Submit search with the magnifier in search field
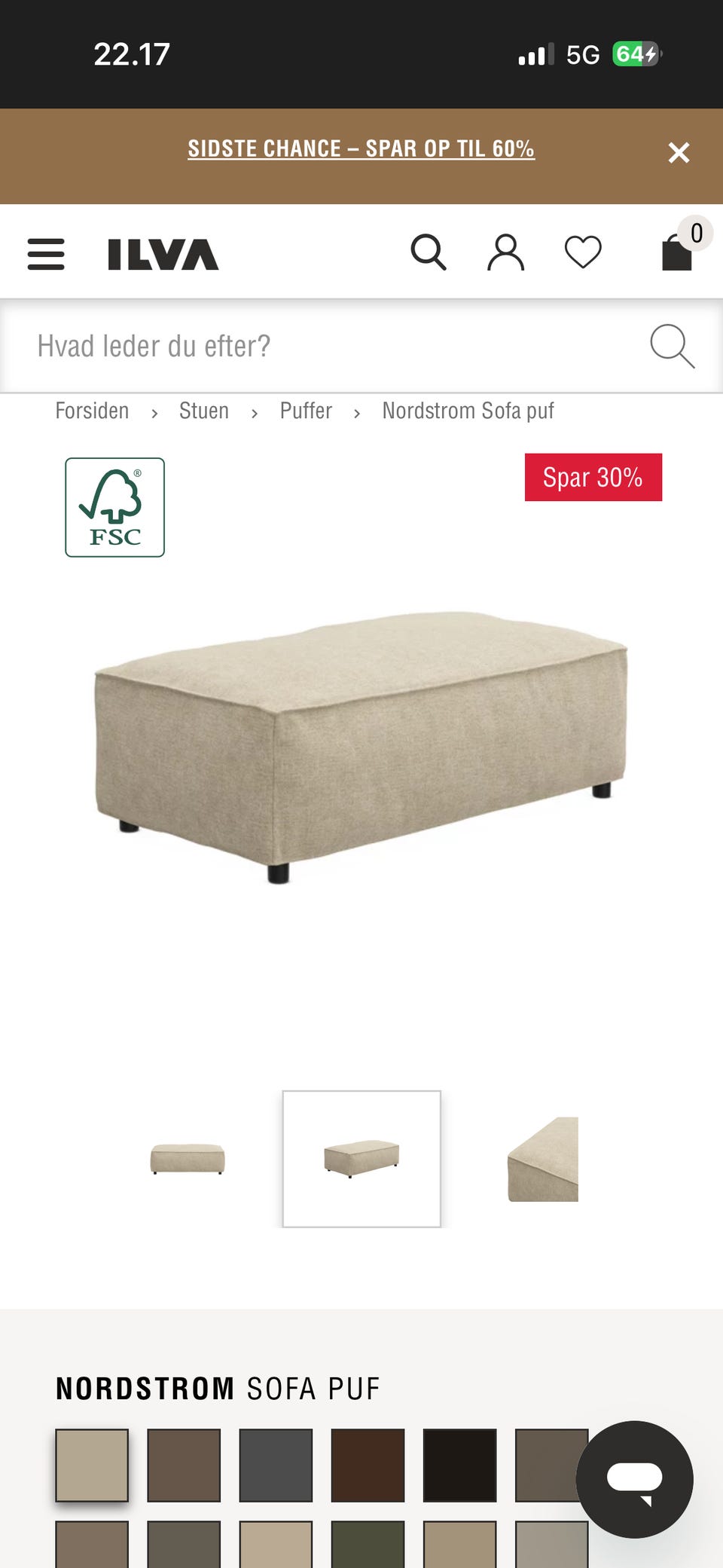This screenshot has width=723, height=1568. pos(672,346)
